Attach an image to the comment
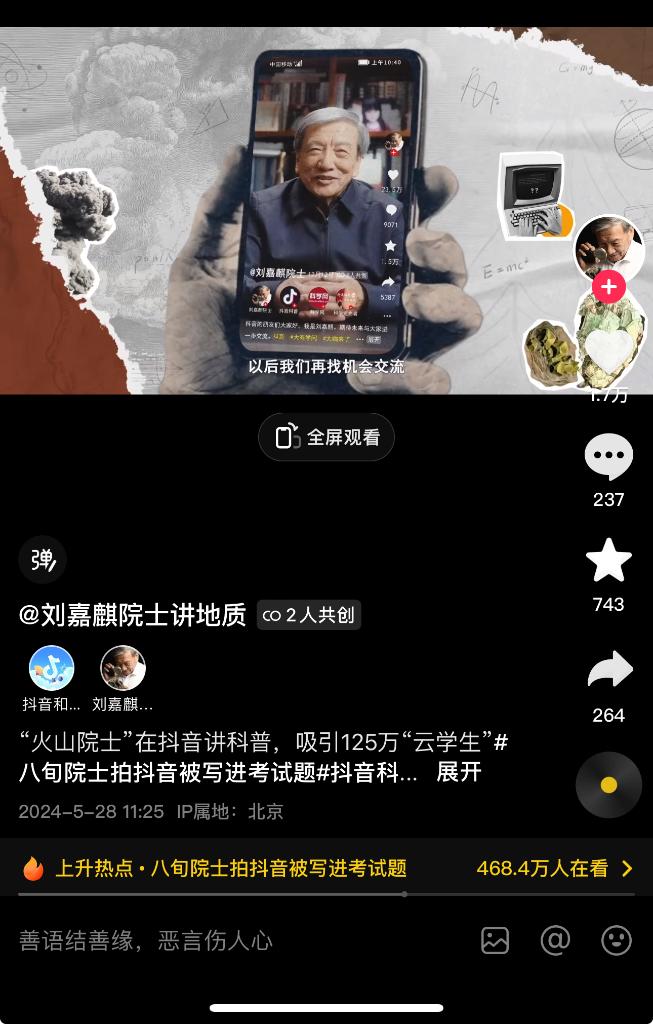This screenshot has height=1024, width=653. [x=495, y=940]
